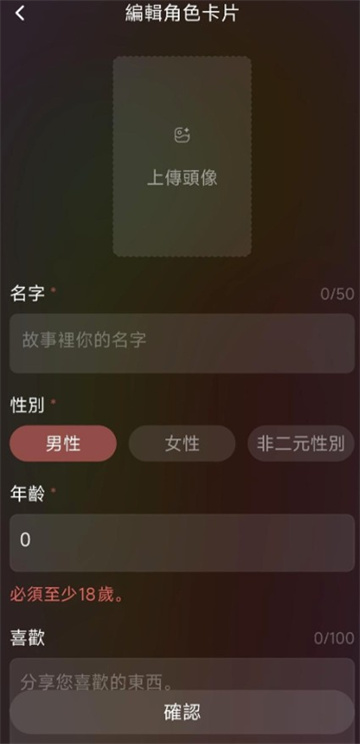Go back using the top-left arrow
The height and width of the screenshot is (744, 360).
click(19, 13)
